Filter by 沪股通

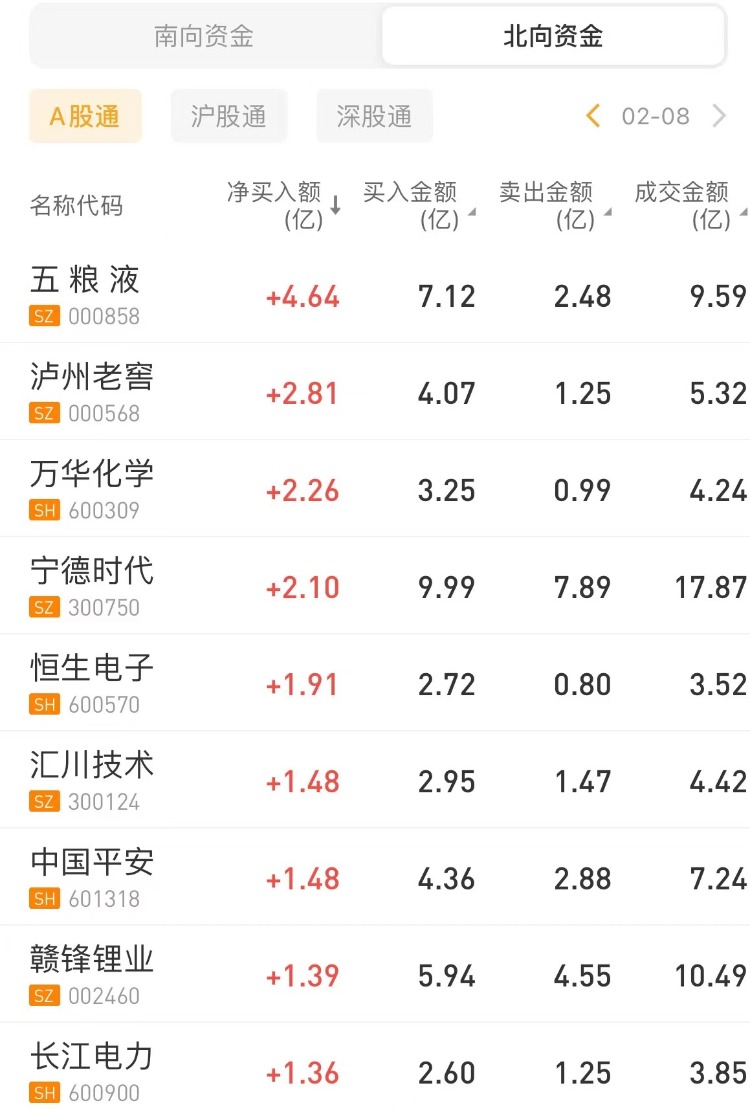[x=229, y=116]
